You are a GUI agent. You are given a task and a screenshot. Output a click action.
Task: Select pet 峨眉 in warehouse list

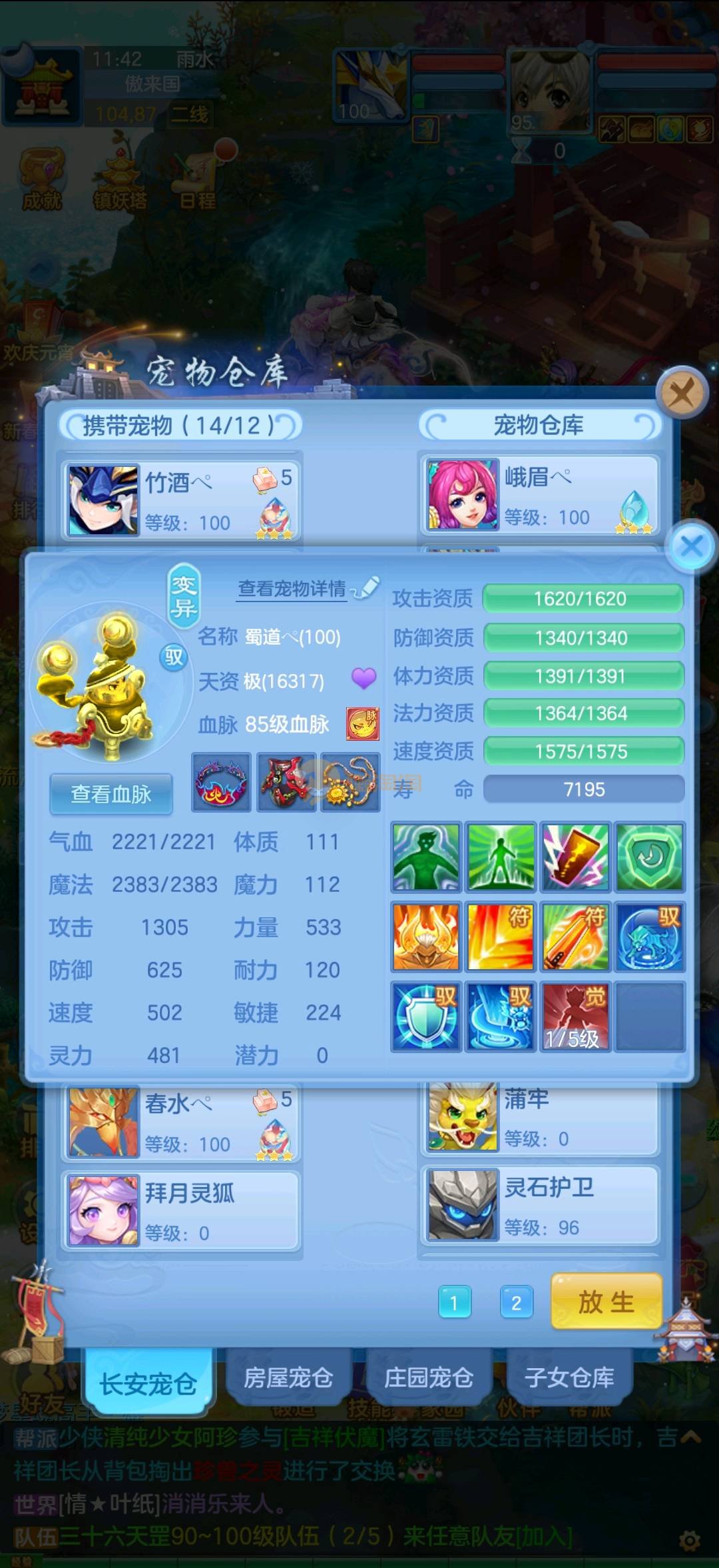coord(539,495)
